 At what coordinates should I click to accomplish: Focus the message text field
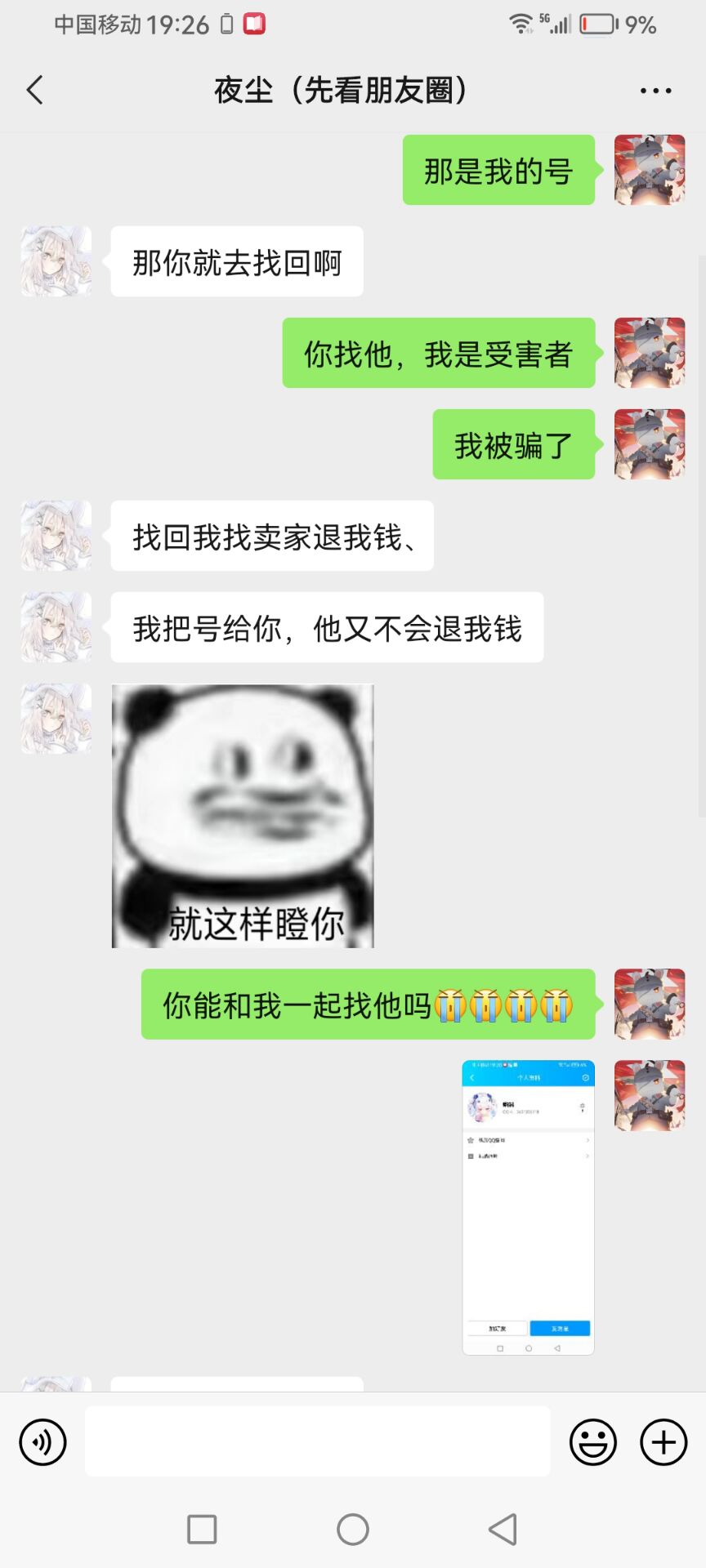click(317, 1442)
